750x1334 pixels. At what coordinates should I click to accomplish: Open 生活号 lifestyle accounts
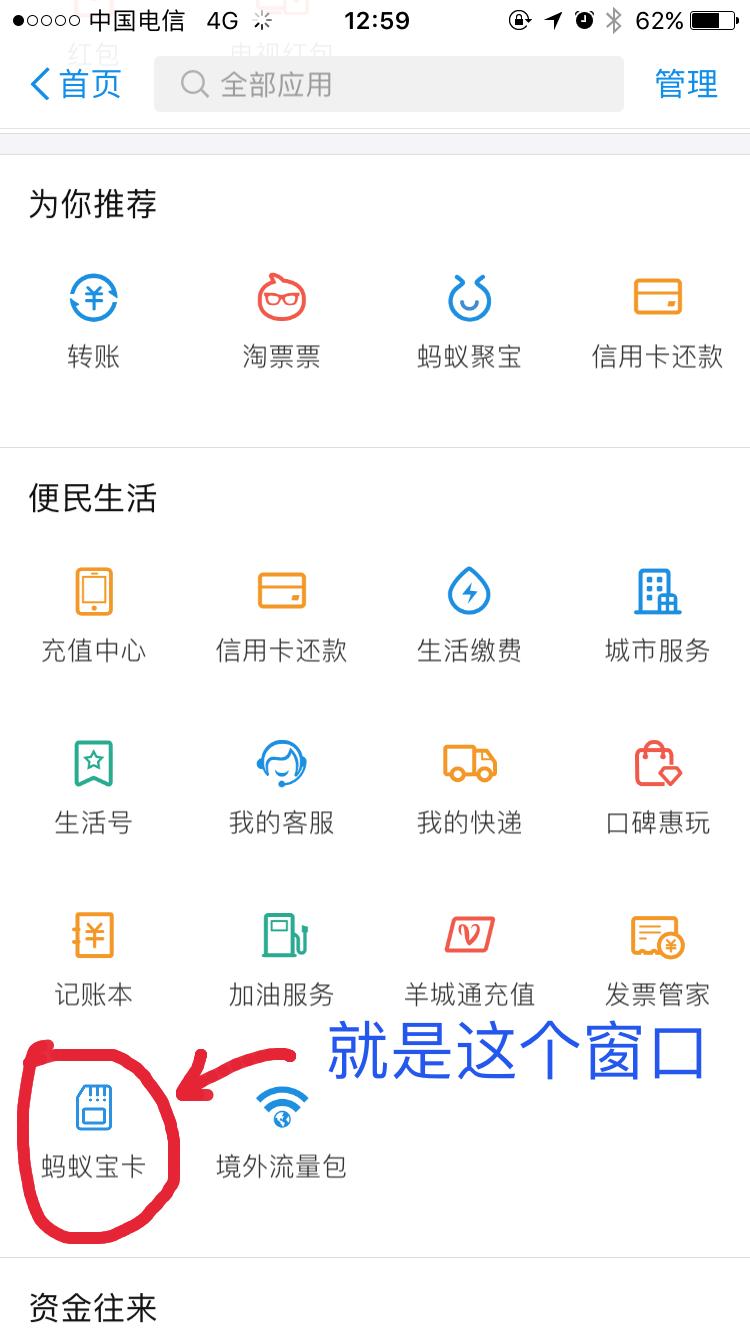[93, 785]
